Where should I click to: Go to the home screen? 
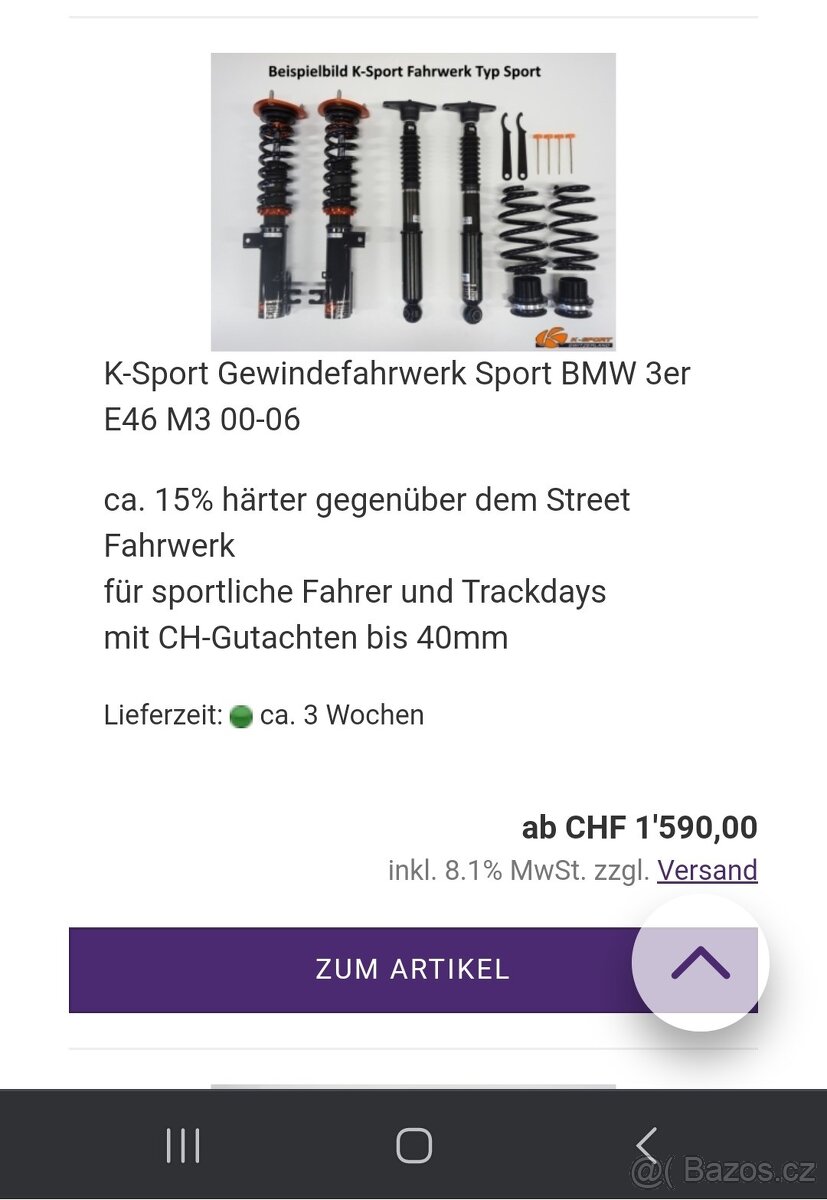tap(414, 1145)
